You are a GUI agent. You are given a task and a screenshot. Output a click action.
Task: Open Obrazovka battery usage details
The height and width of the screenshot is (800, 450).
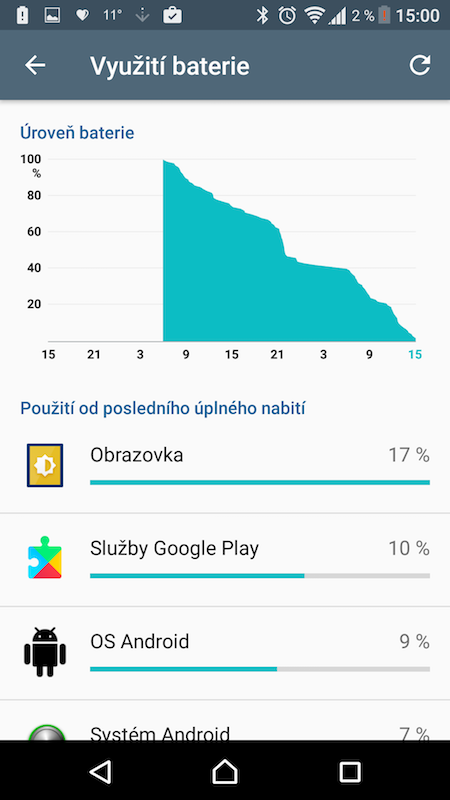click(225, 465)
